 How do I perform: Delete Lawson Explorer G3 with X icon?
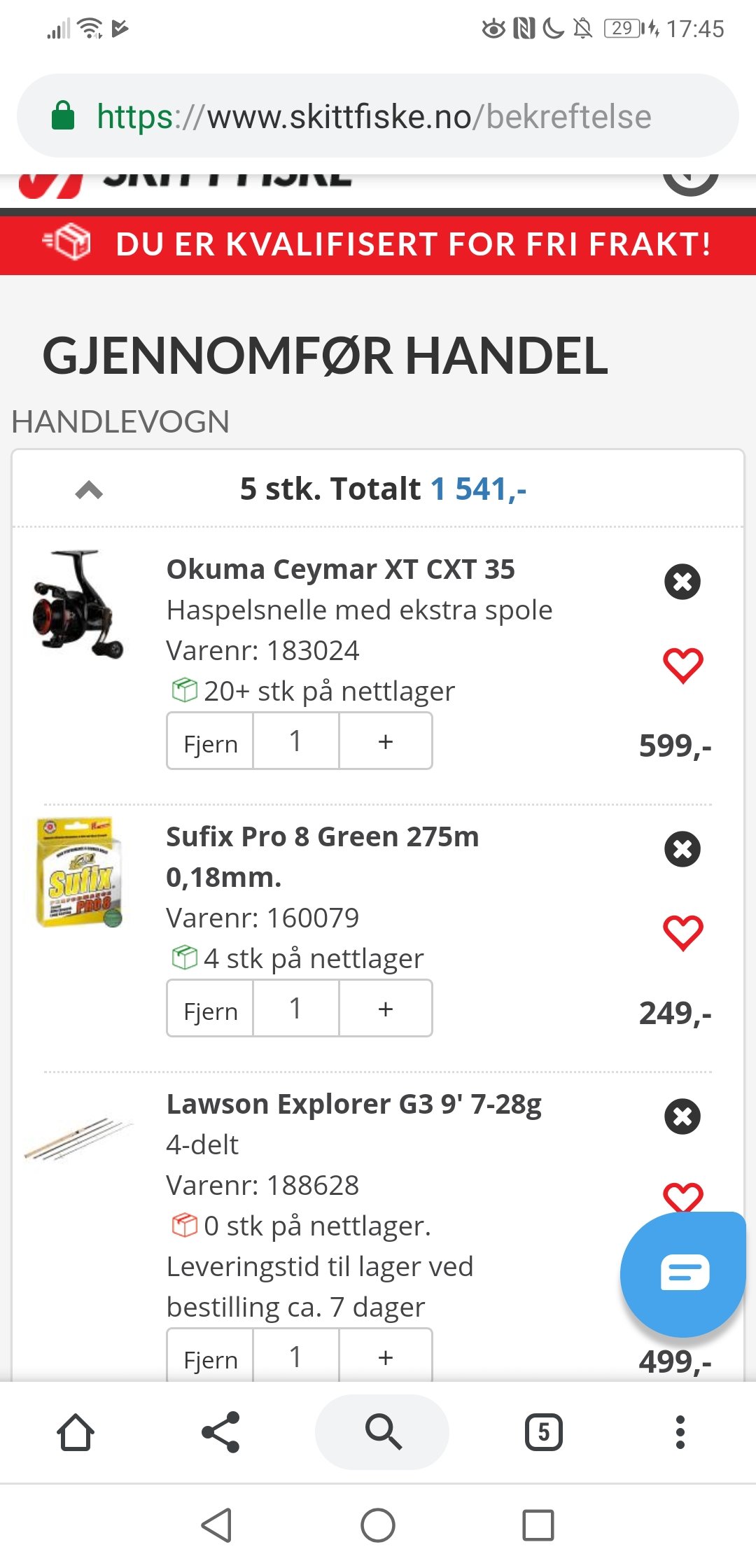[x=682, y=1116]
